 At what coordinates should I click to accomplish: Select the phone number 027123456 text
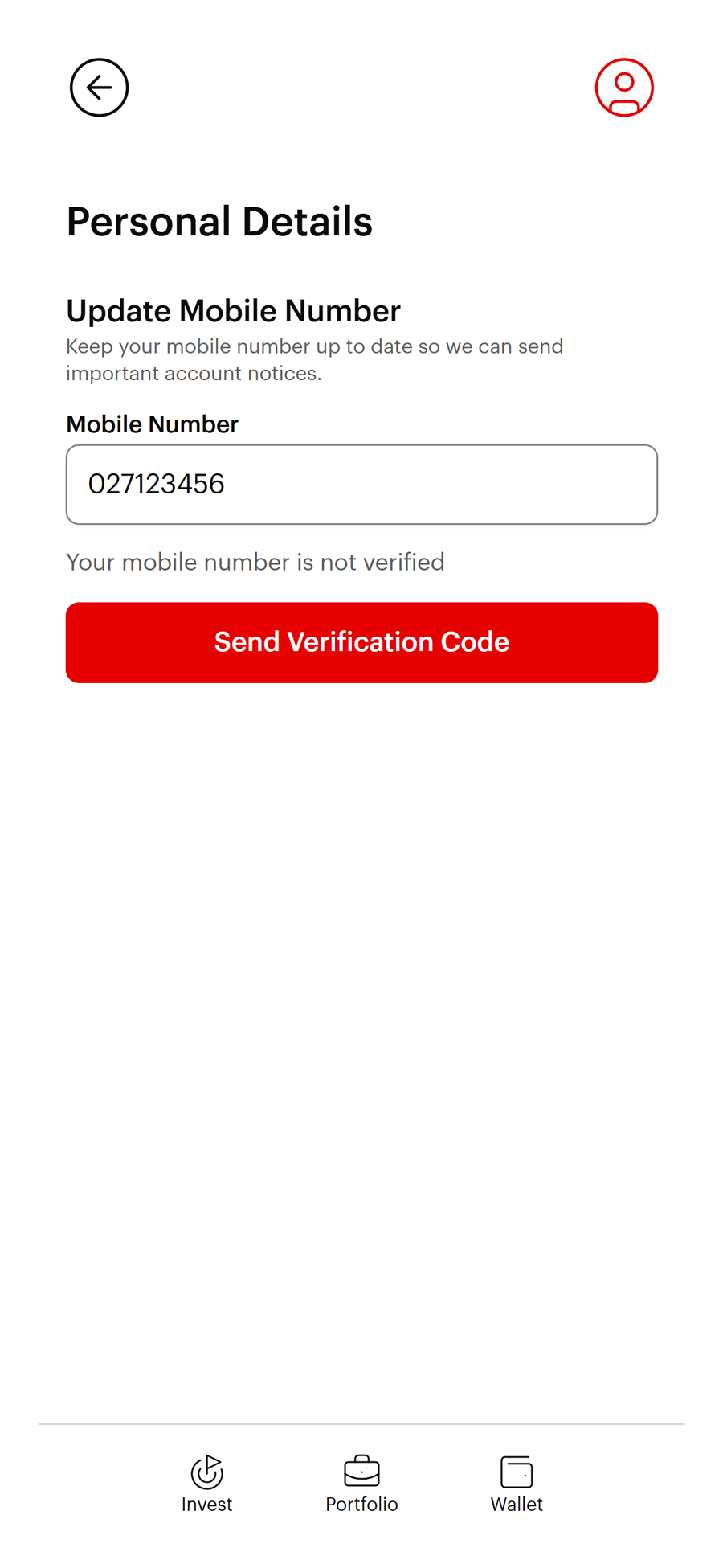point(157,484)
